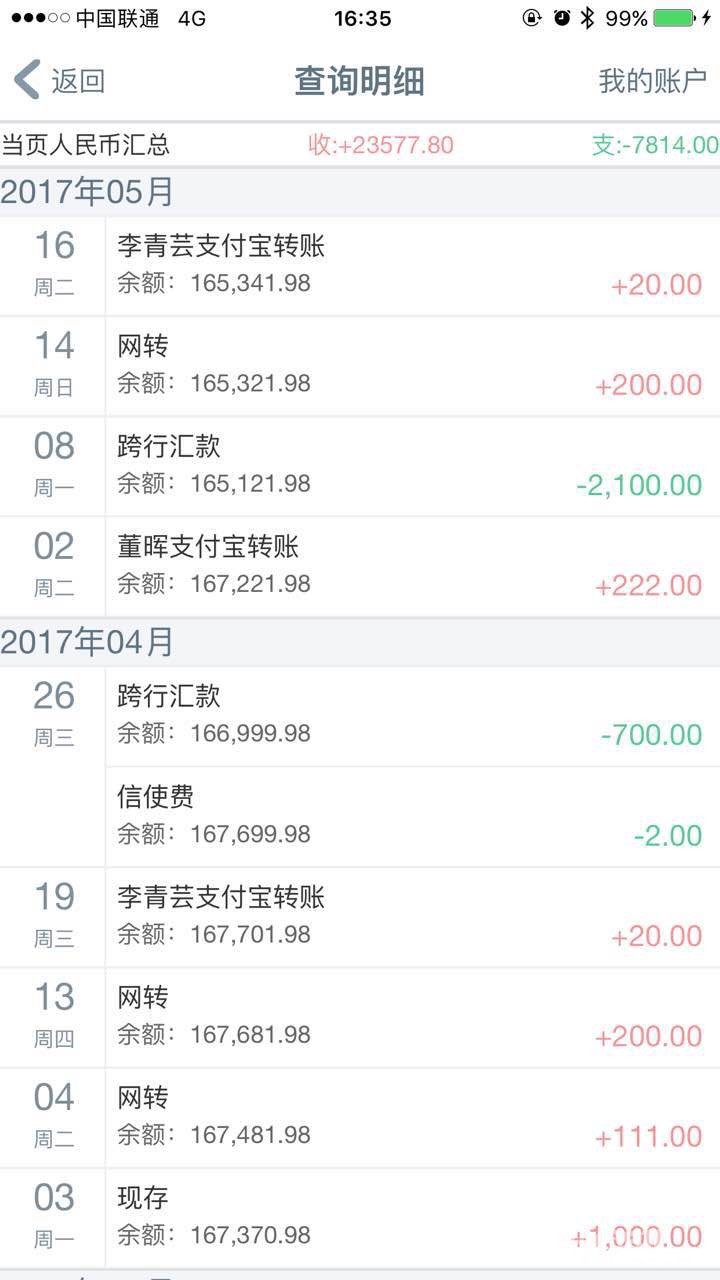Open the May 14 网转 +200.00 entry

(360, 367)
